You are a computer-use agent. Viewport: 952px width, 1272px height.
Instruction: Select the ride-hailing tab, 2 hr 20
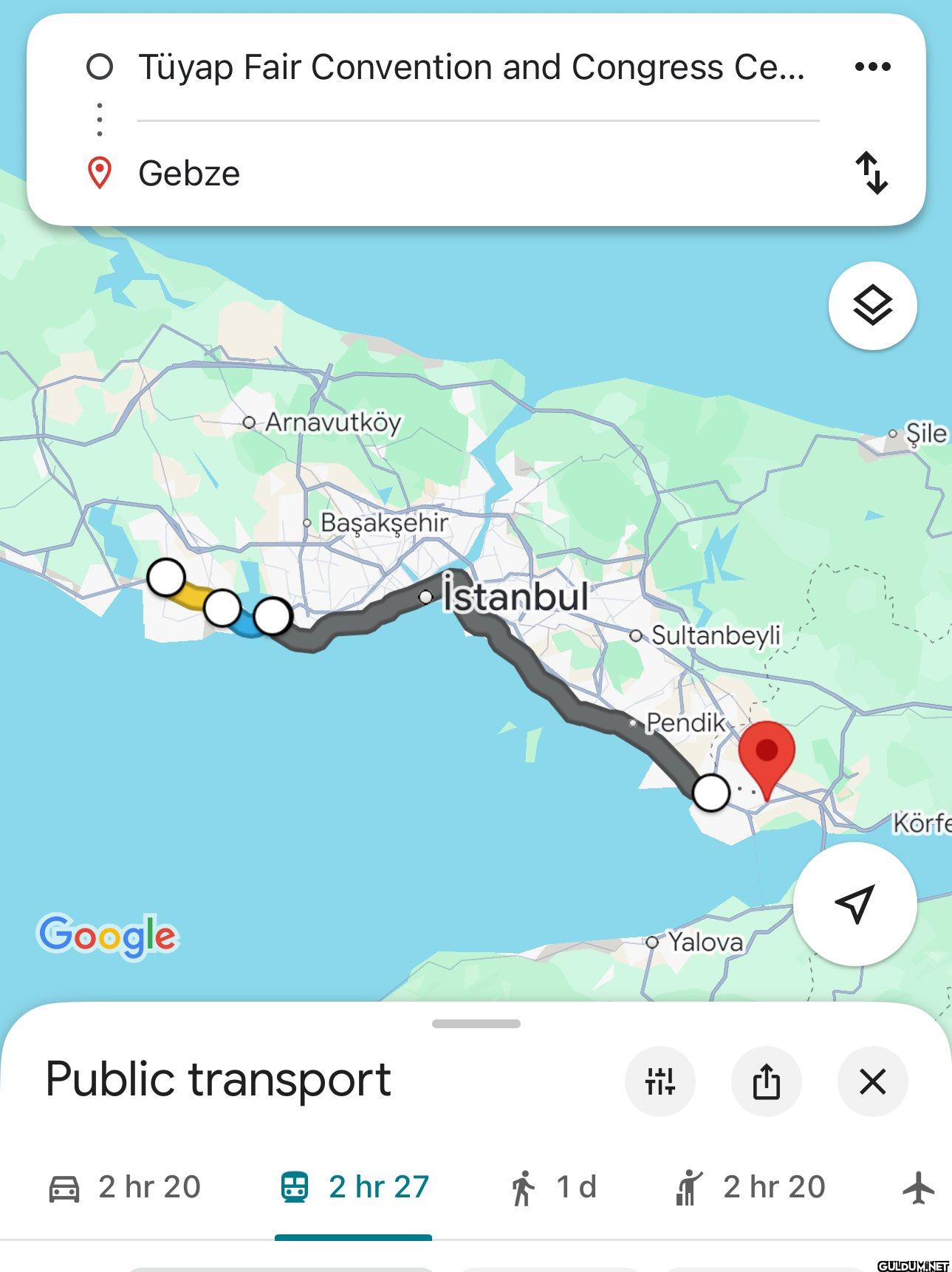pyautogui.click(x=750, y=1188)
